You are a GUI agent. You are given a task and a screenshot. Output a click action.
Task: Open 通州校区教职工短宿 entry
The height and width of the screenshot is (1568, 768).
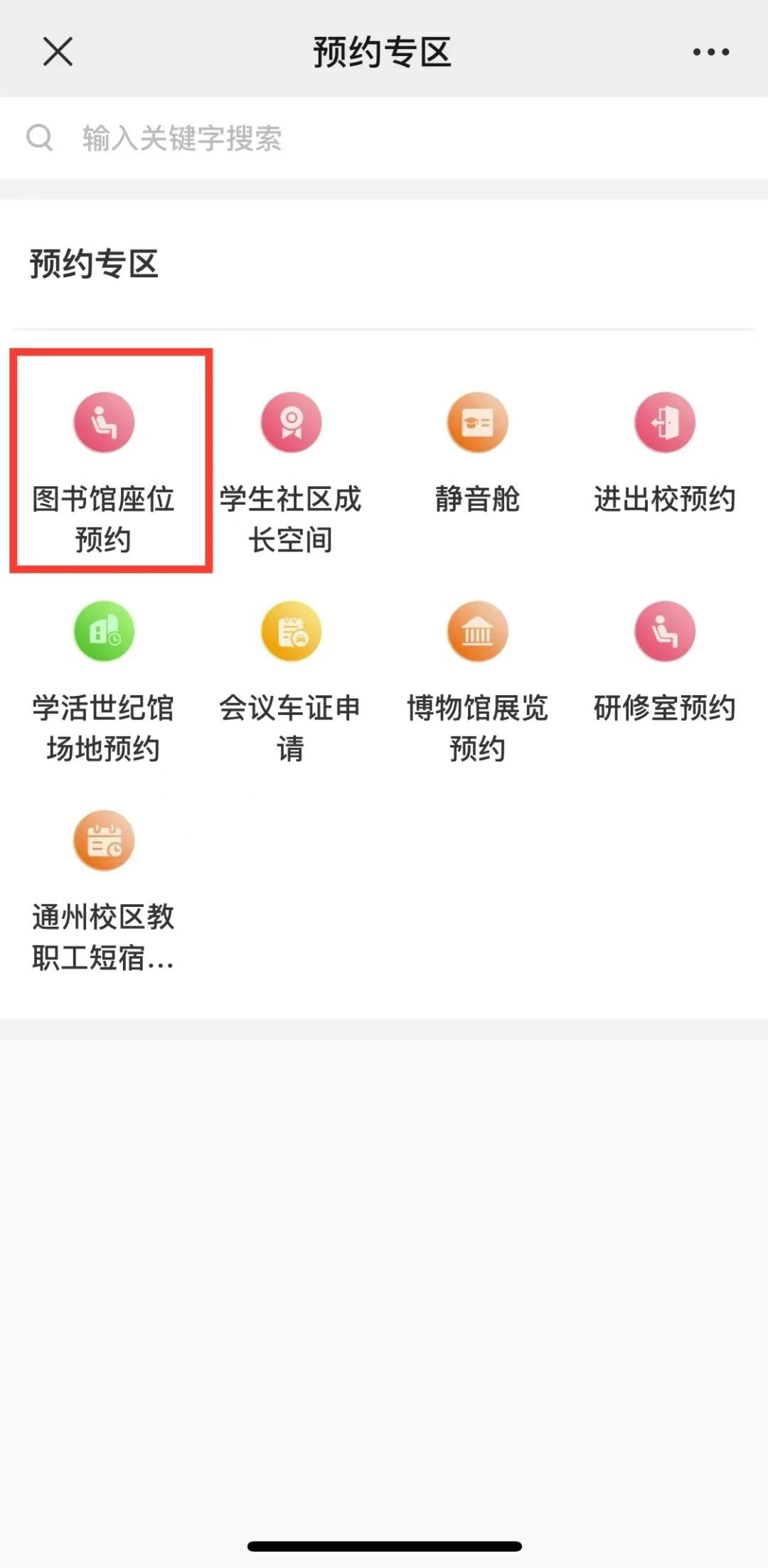pos(104,842)
